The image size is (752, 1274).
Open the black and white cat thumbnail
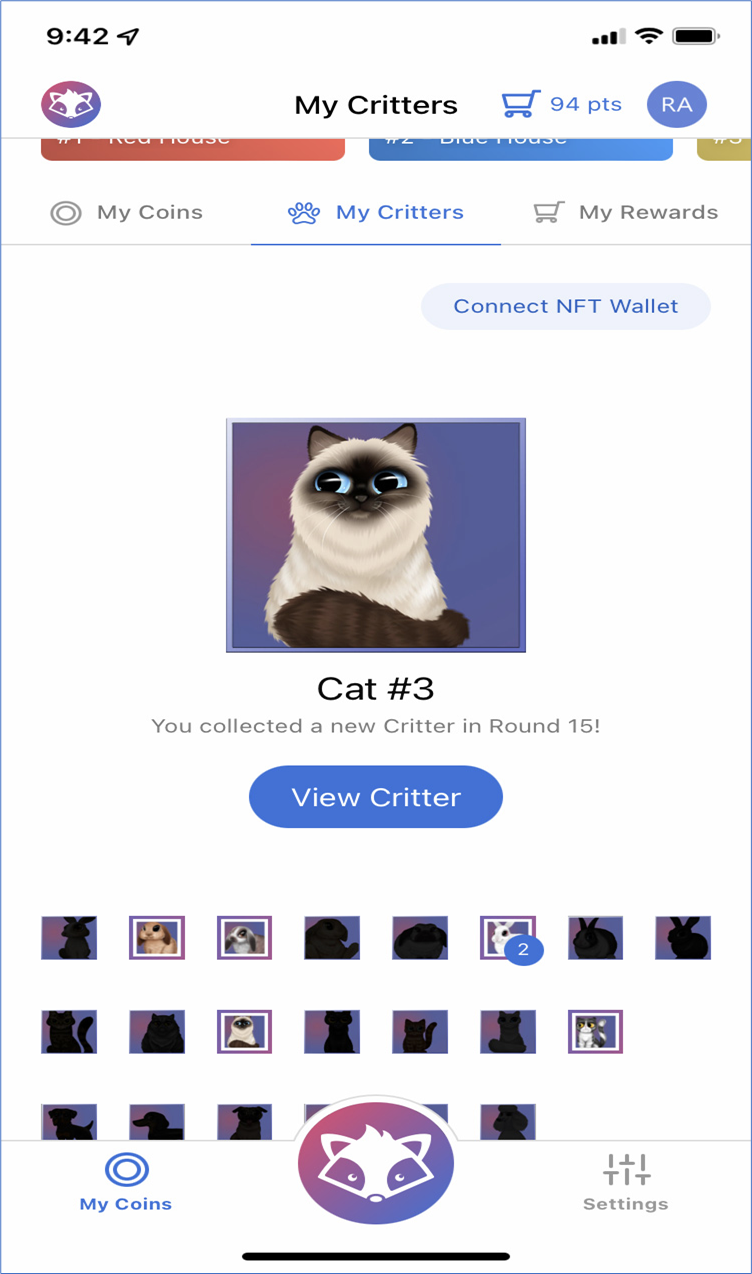point(595,1031)
